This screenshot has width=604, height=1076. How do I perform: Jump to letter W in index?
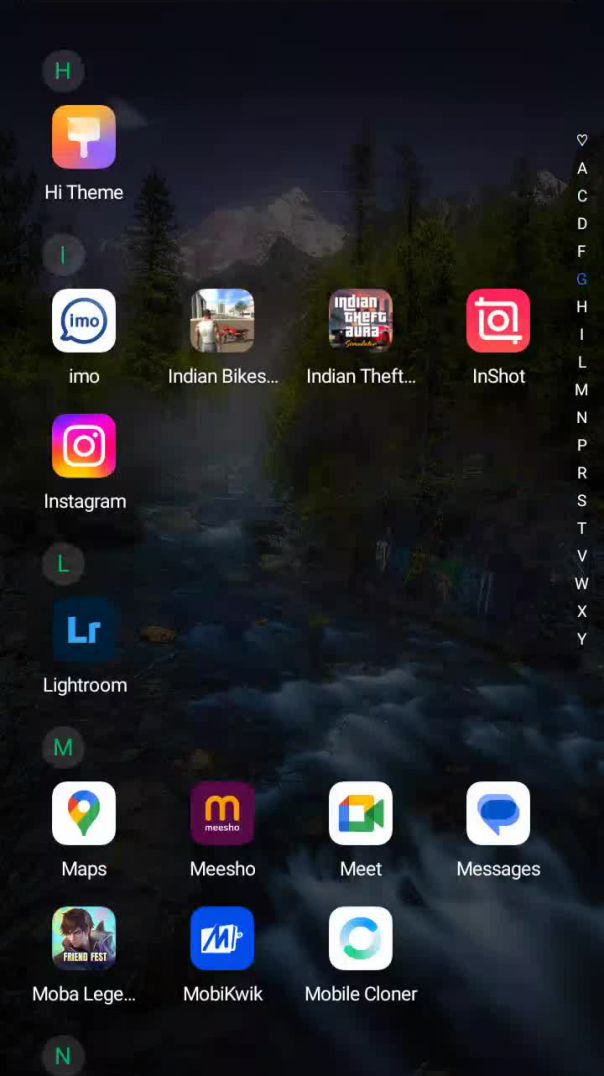(582, 583)
